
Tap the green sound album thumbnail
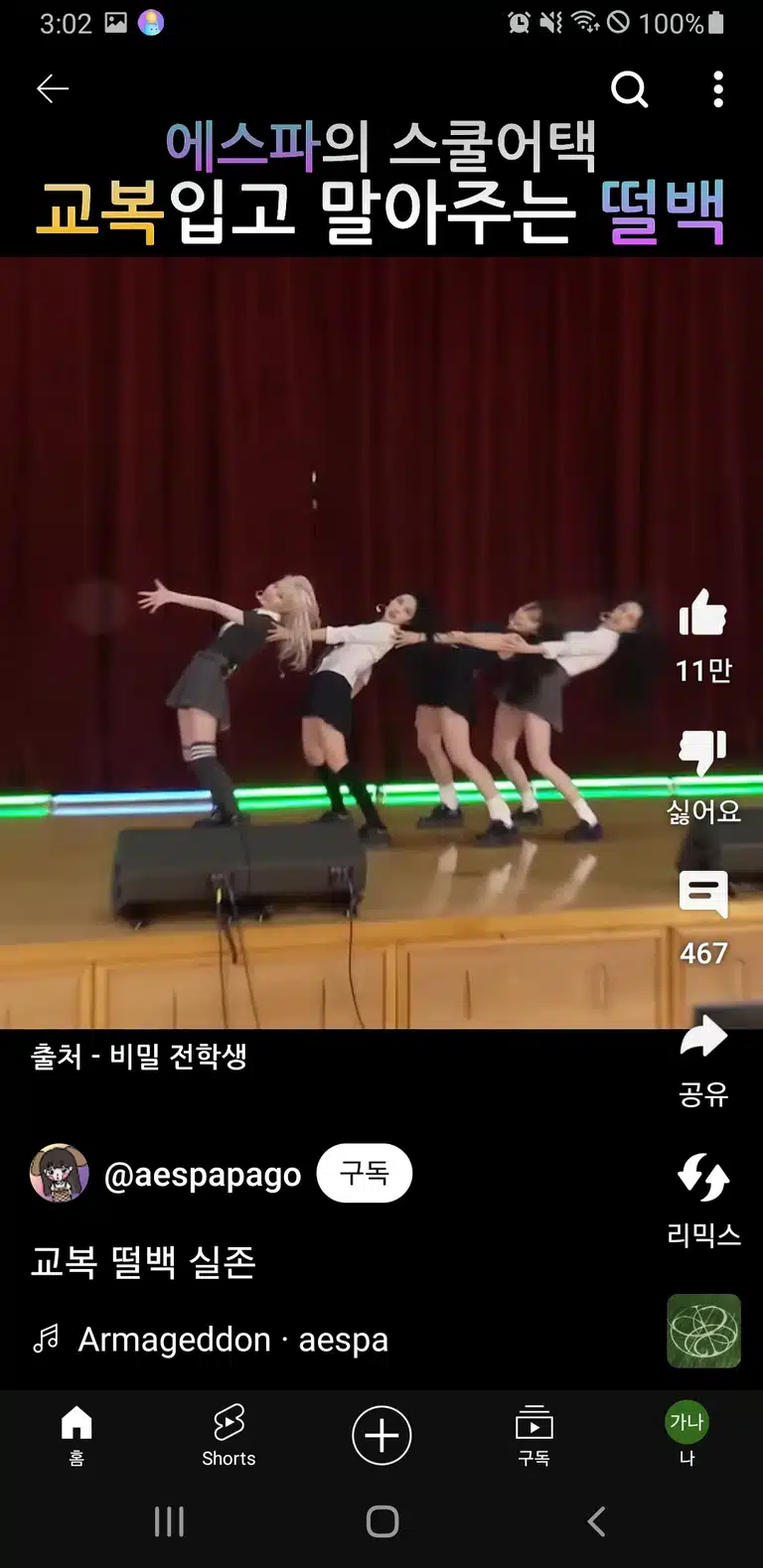(703, 1331)
